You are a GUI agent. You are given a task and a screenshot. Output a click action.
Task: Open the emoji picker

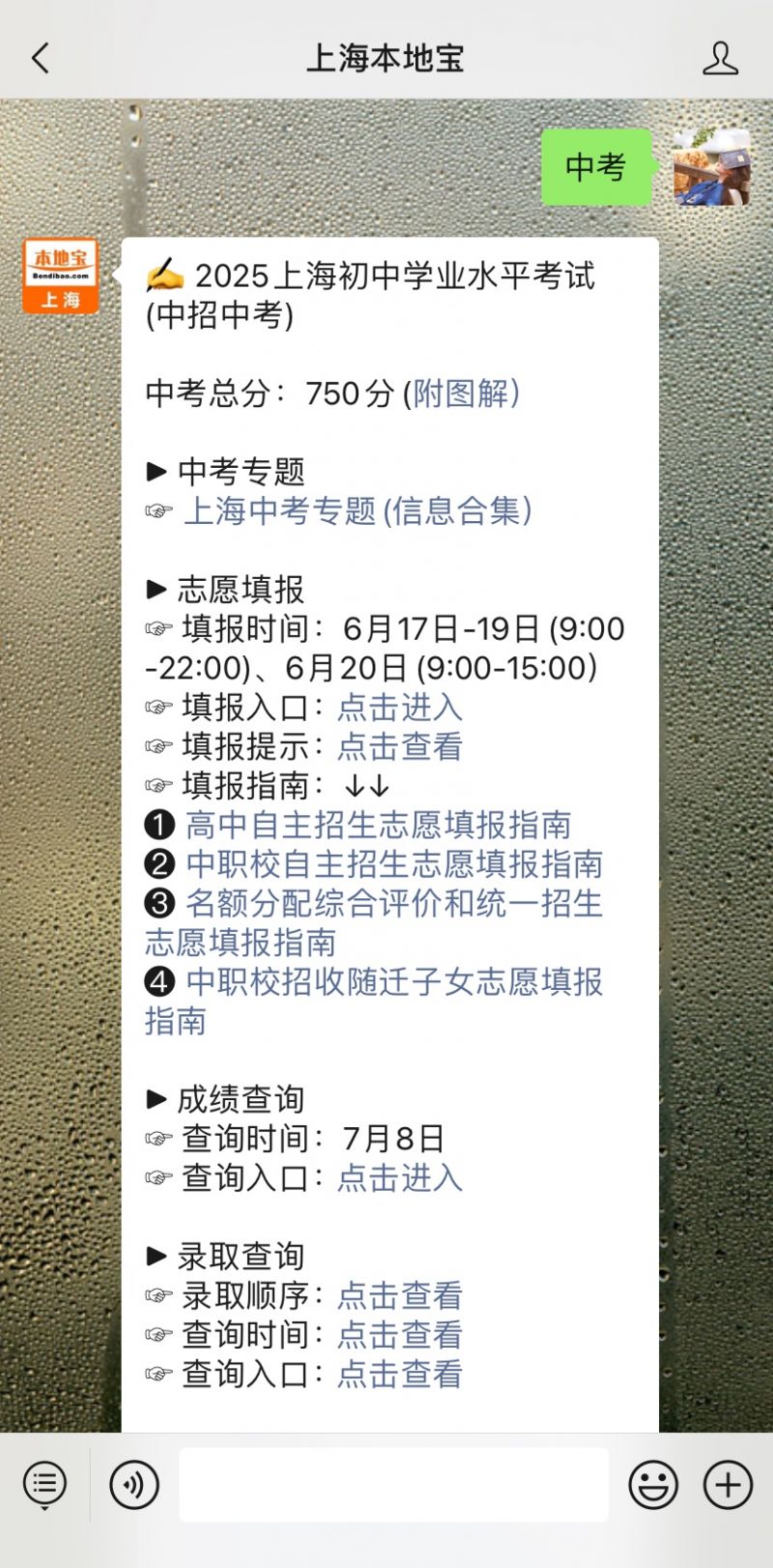point(653,1484)
